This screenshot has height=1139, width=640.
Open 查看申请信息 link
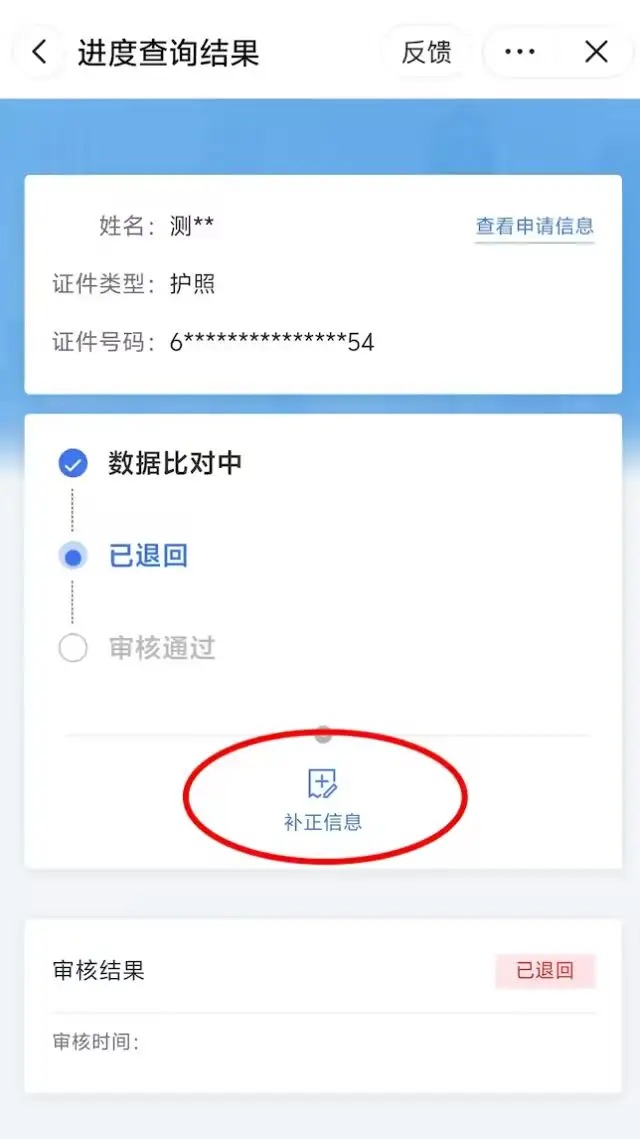tap(534, 226)
